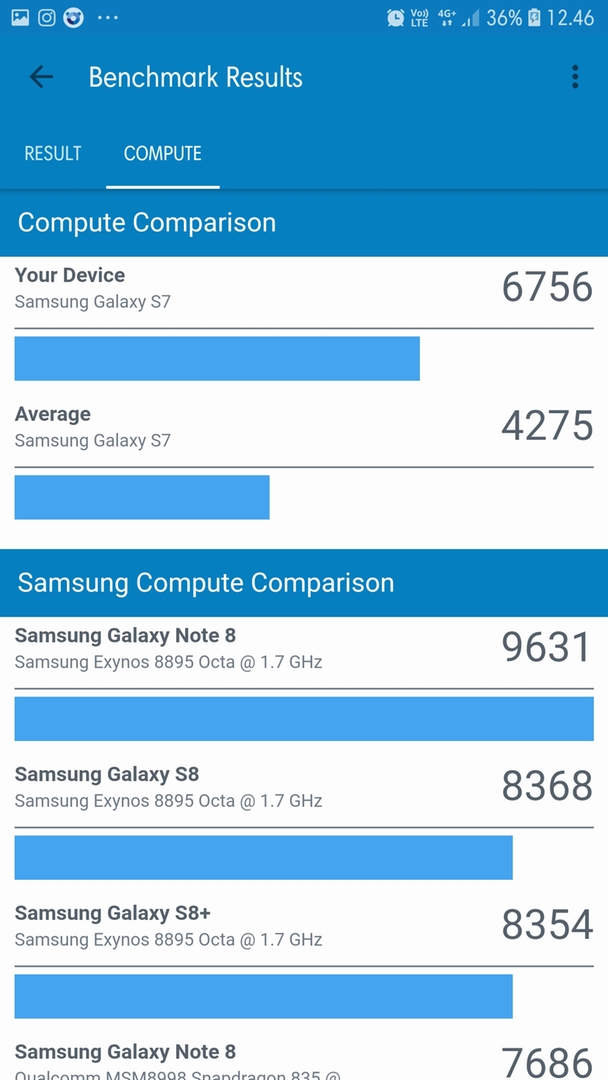The height and width of the screenshot is (1080, 608).
Task: Go back from Benchmark Results
Action: (41, 77)
